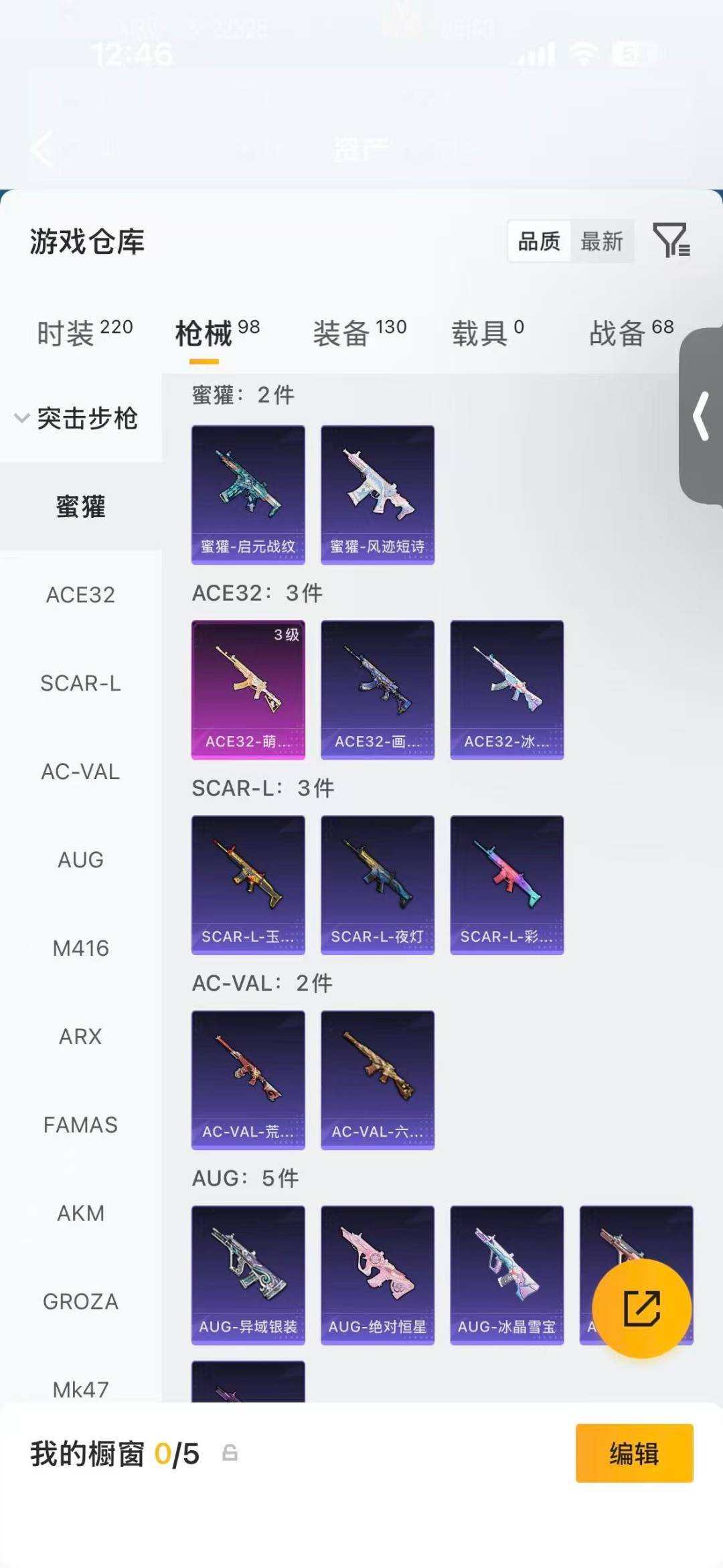Switch to the 载具 tab
The image size is (723, 1568).
488,332
